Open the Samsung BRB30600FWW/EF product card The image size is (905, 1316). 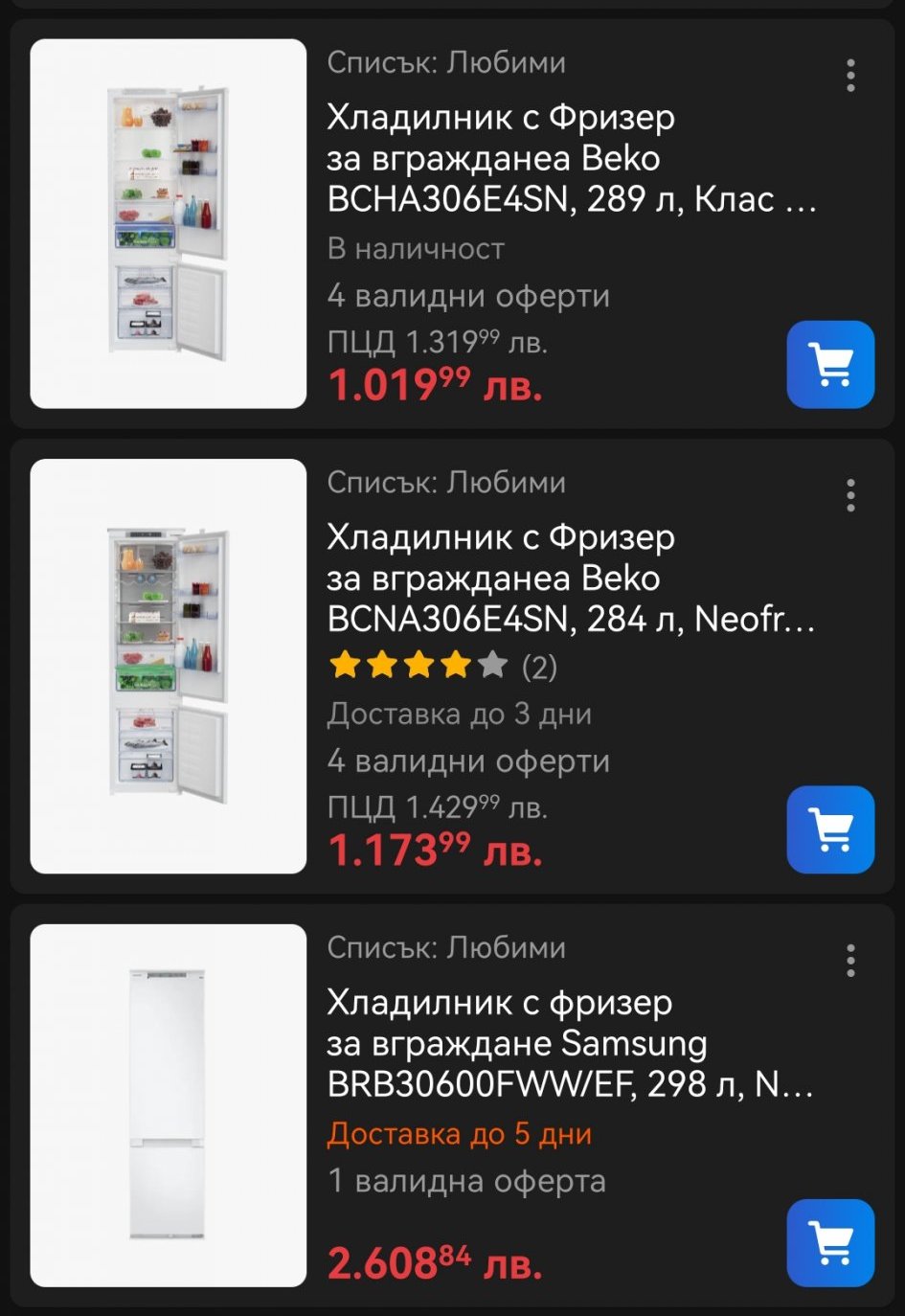pyautogui.click(x=571, y=1043)
